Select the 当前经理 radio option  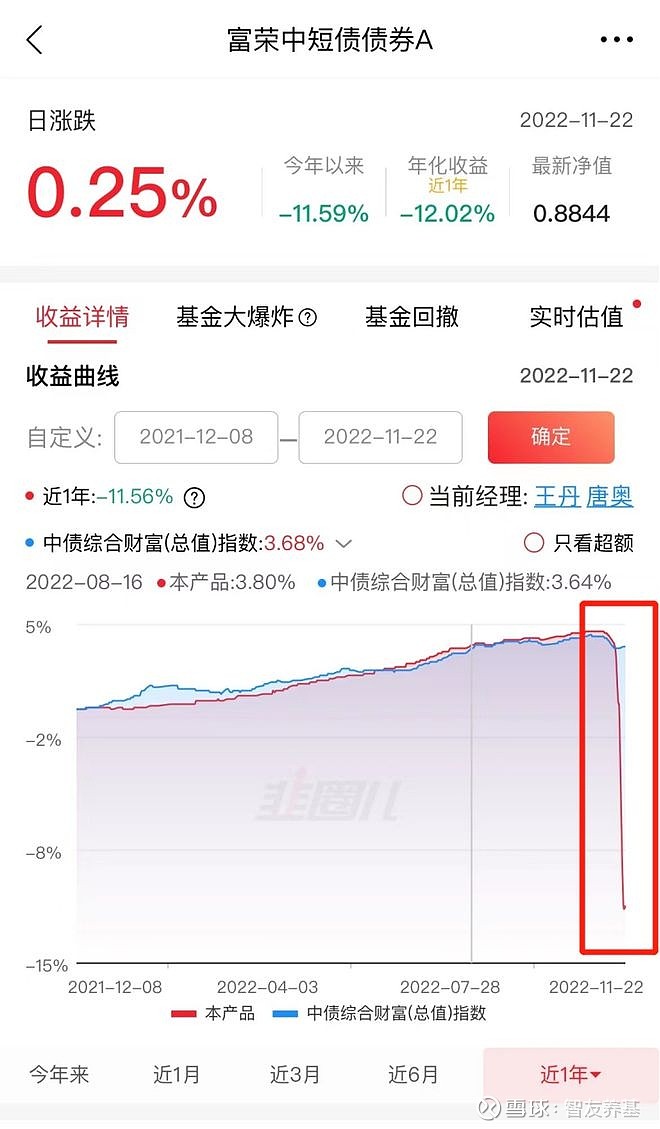(412, 496)
